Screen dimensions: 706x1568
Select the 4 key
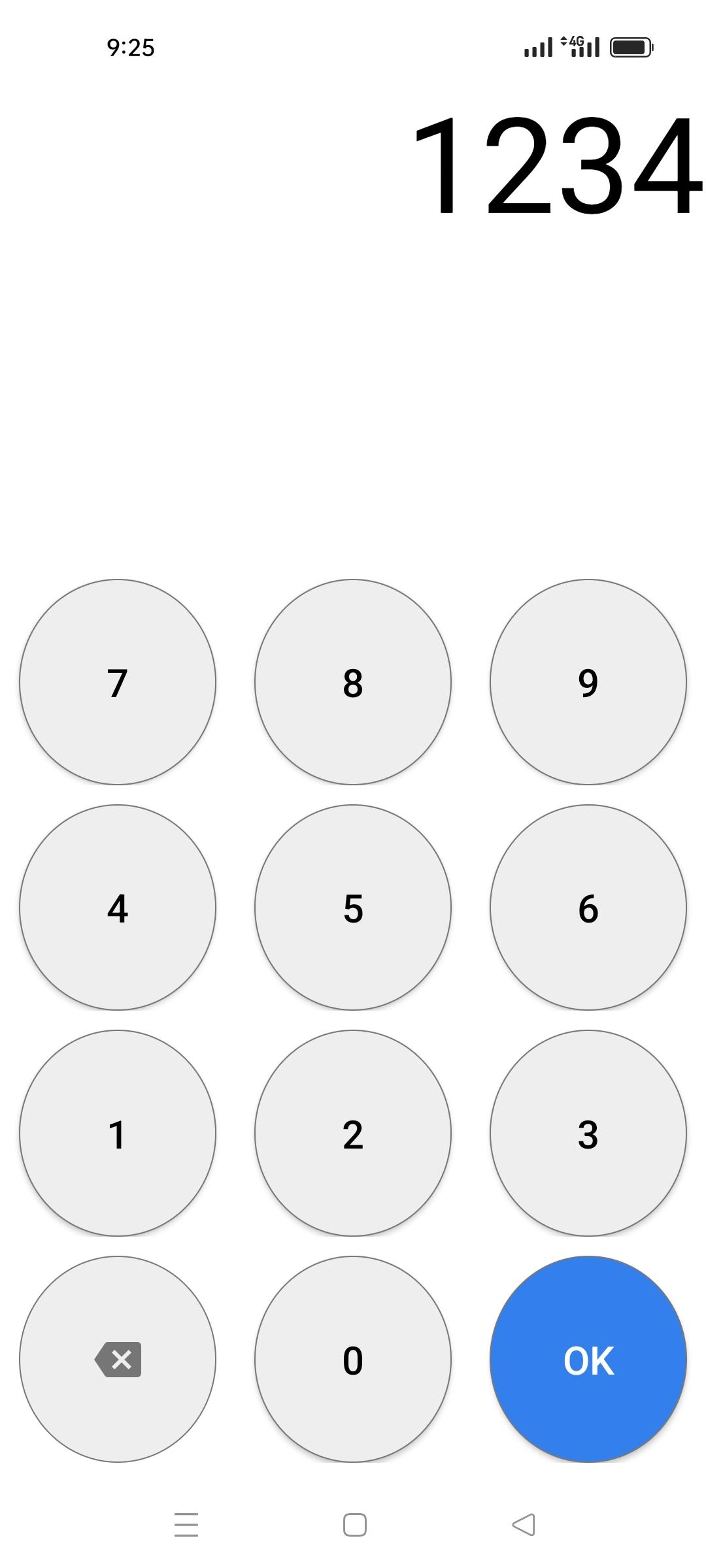point(118,907)
